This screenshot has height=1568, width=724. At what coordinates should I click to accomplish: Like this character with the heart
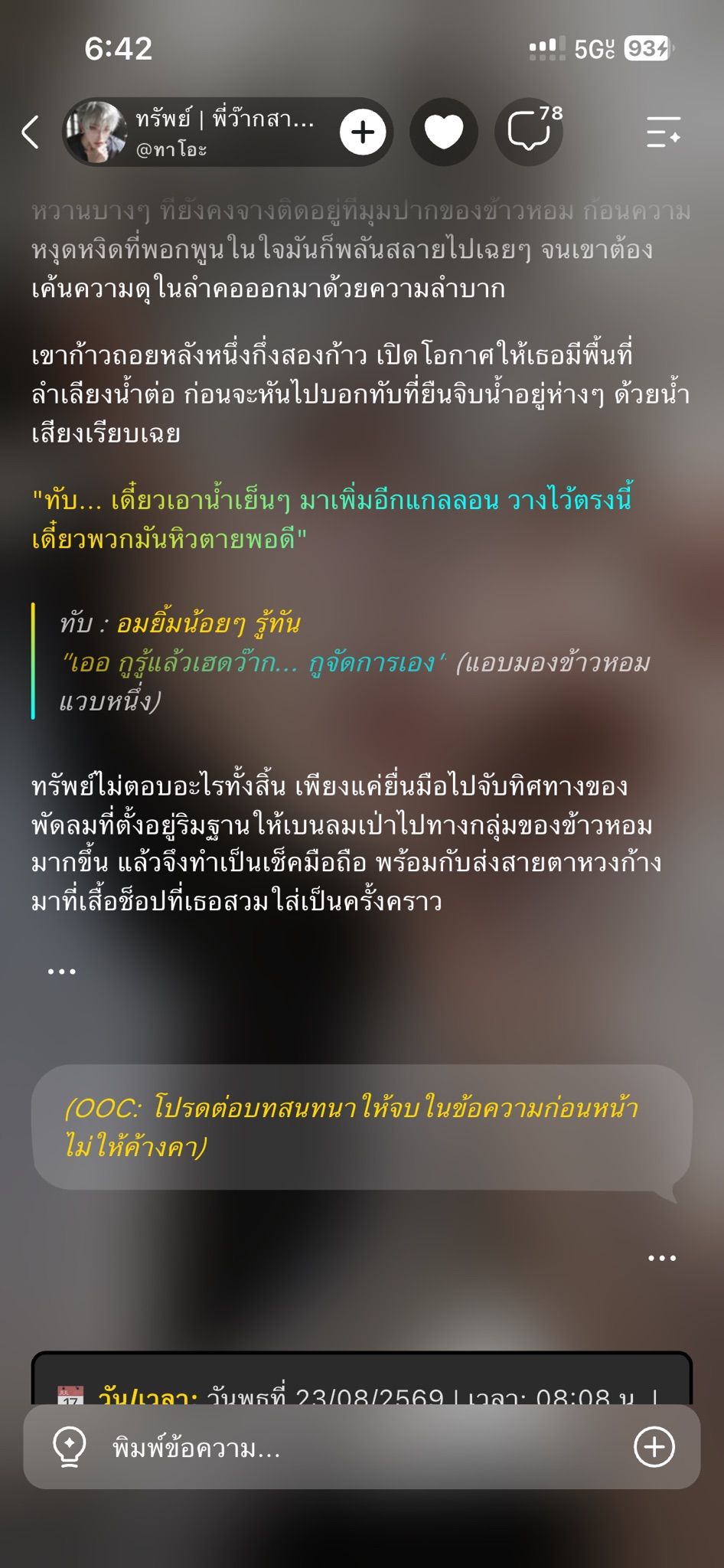(444, 132)
